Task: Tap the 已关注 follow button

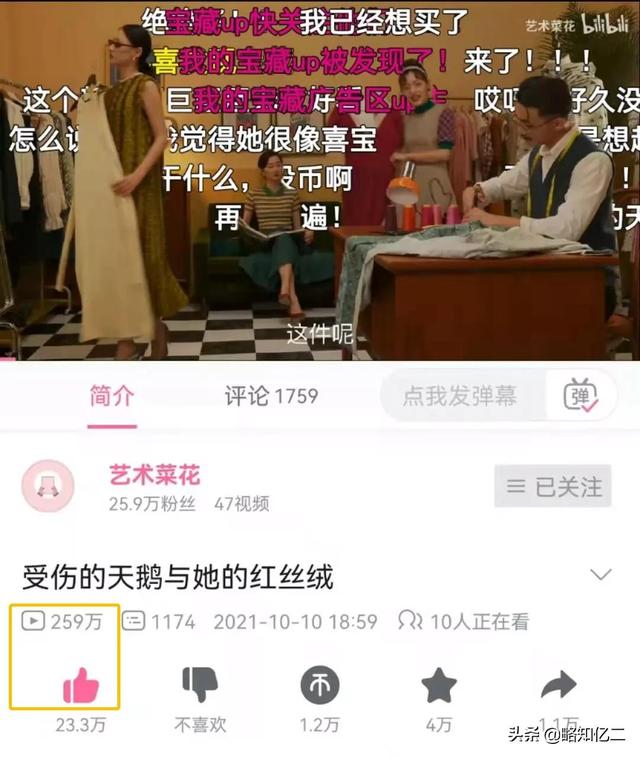Action: click(x=552, y=487)
